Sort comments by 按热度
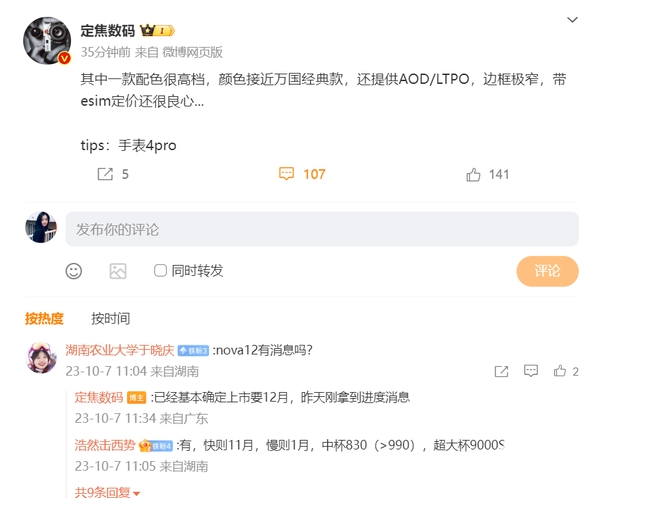 (44, 318)
